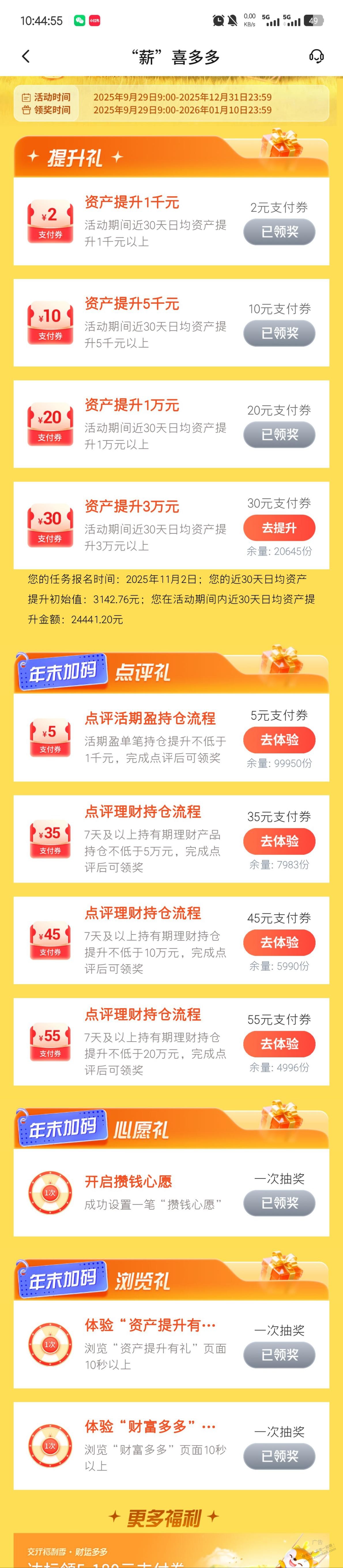343x1568 pixels.
Task: Tap 已领奖 for 资产提升5千元
Action: point(279,333)
